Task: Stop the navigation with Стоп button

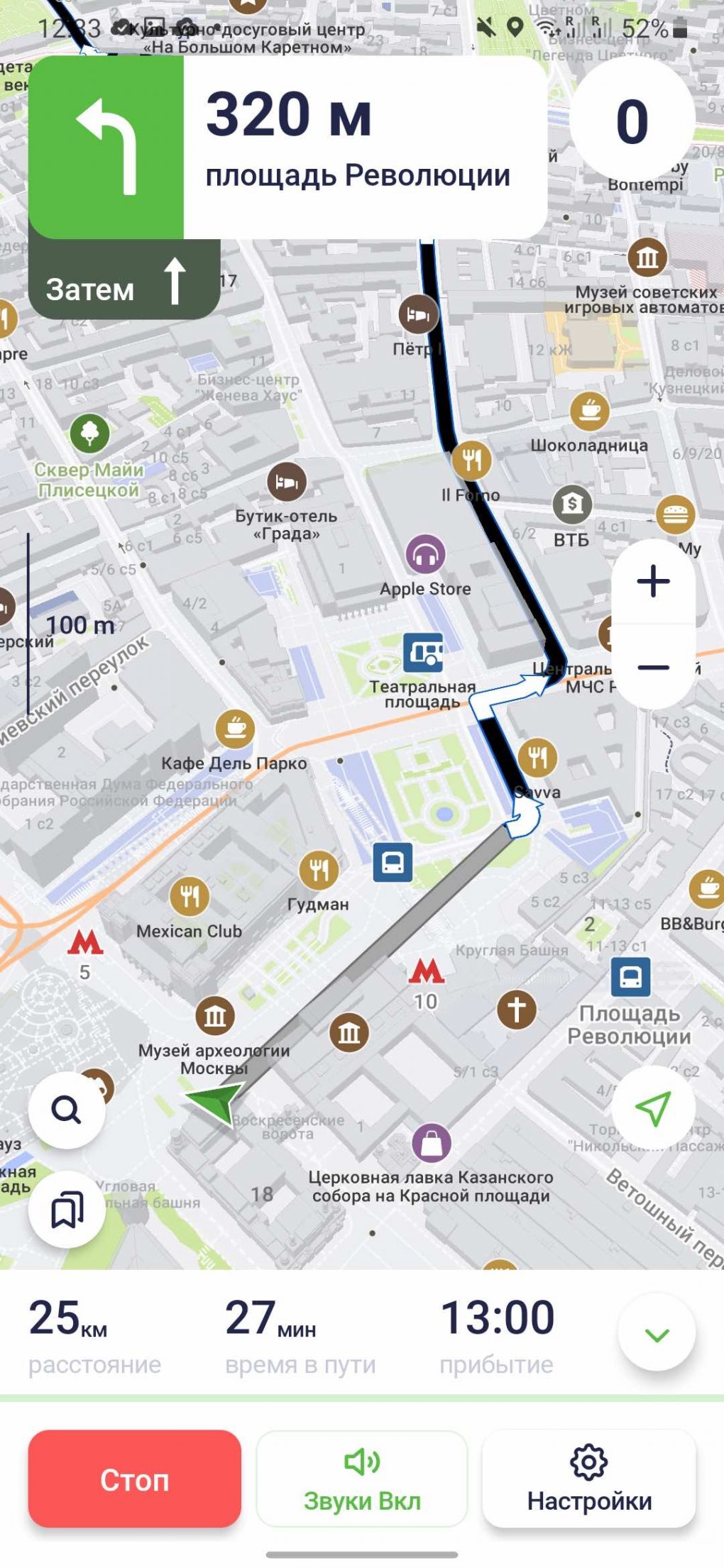Action: (x=135, y=1479)
